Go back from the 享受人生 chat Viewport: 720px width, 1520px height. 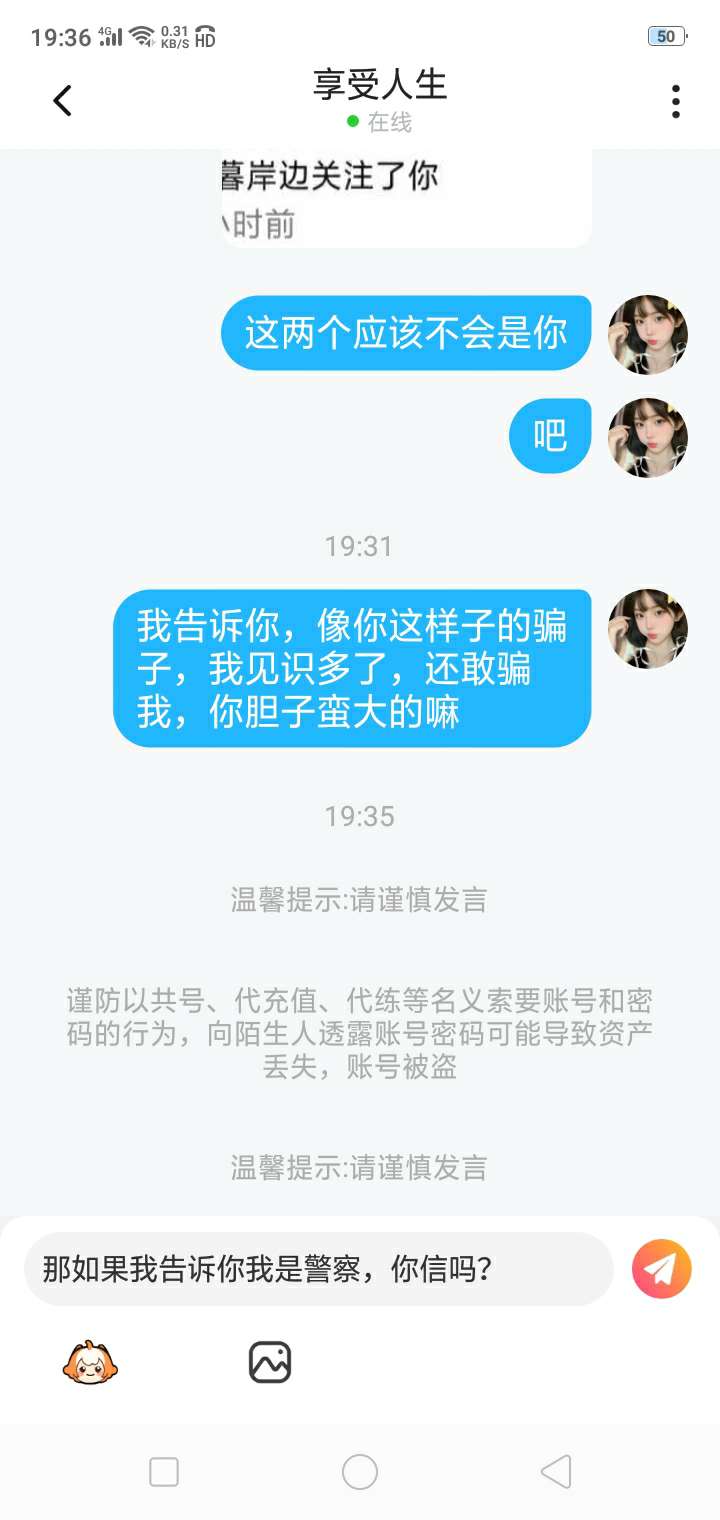click(62, 101)
